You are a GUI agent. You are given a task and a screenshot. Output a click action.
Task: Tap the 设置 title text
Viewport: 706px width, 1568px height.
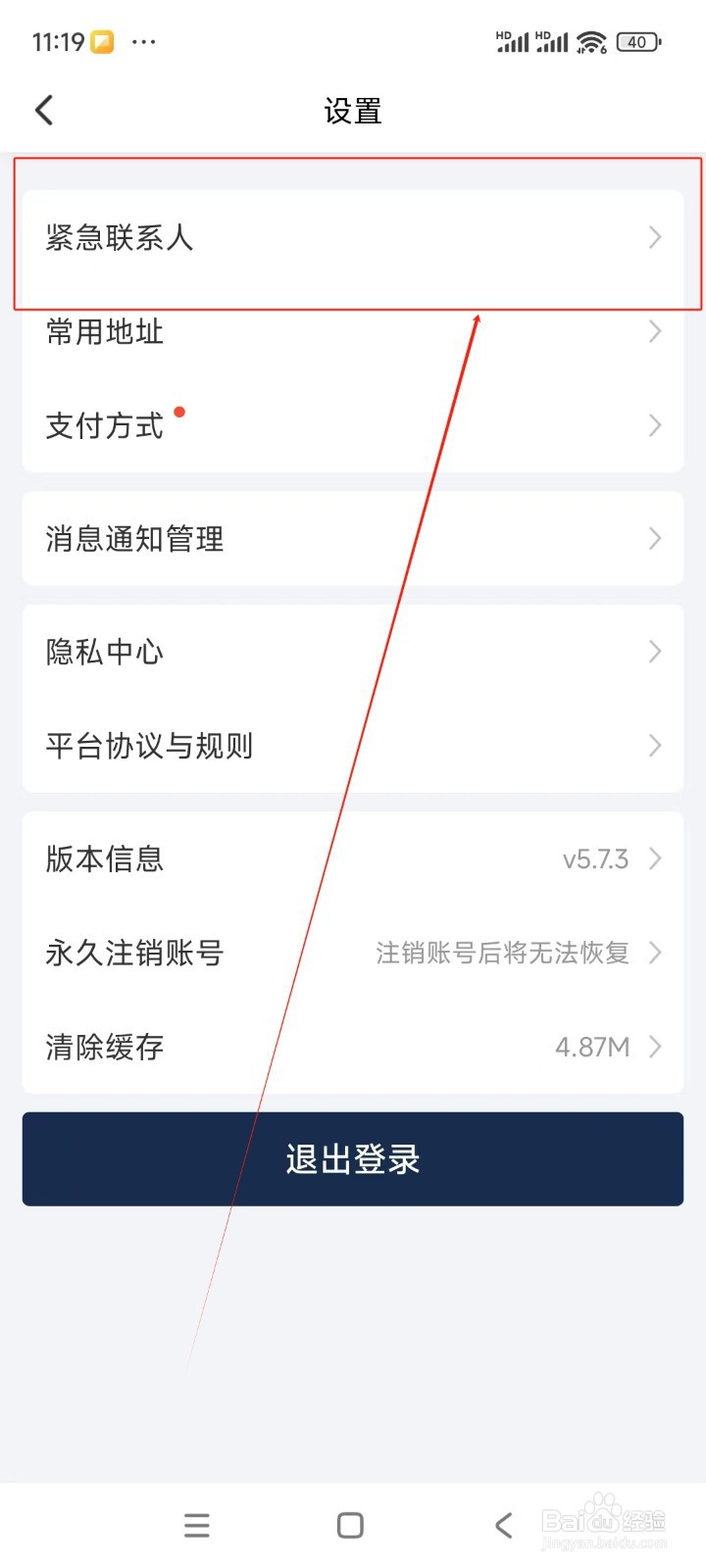pyautogui.click(x=351, y=111)
